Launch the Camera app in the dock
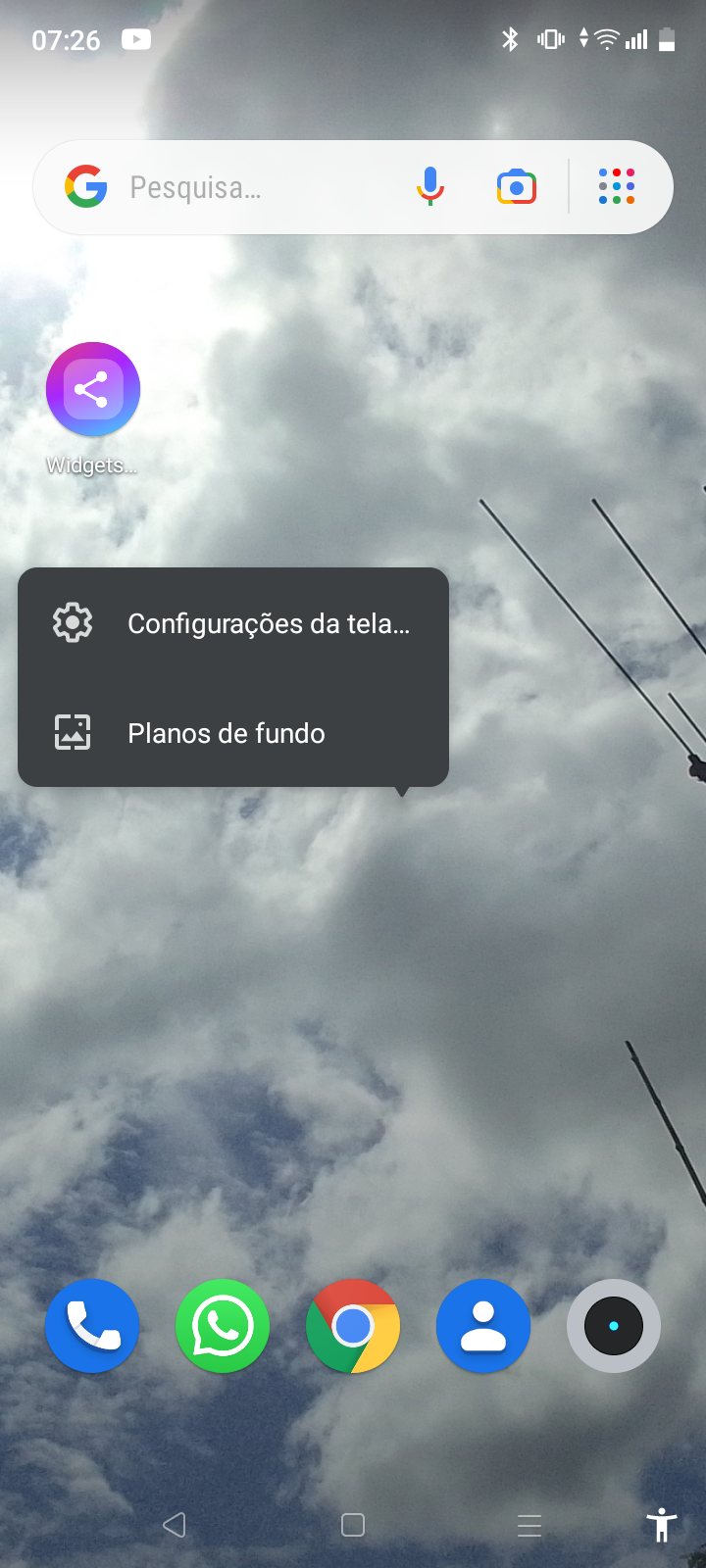The image size is (706, 1568). tap(614, 1326)
